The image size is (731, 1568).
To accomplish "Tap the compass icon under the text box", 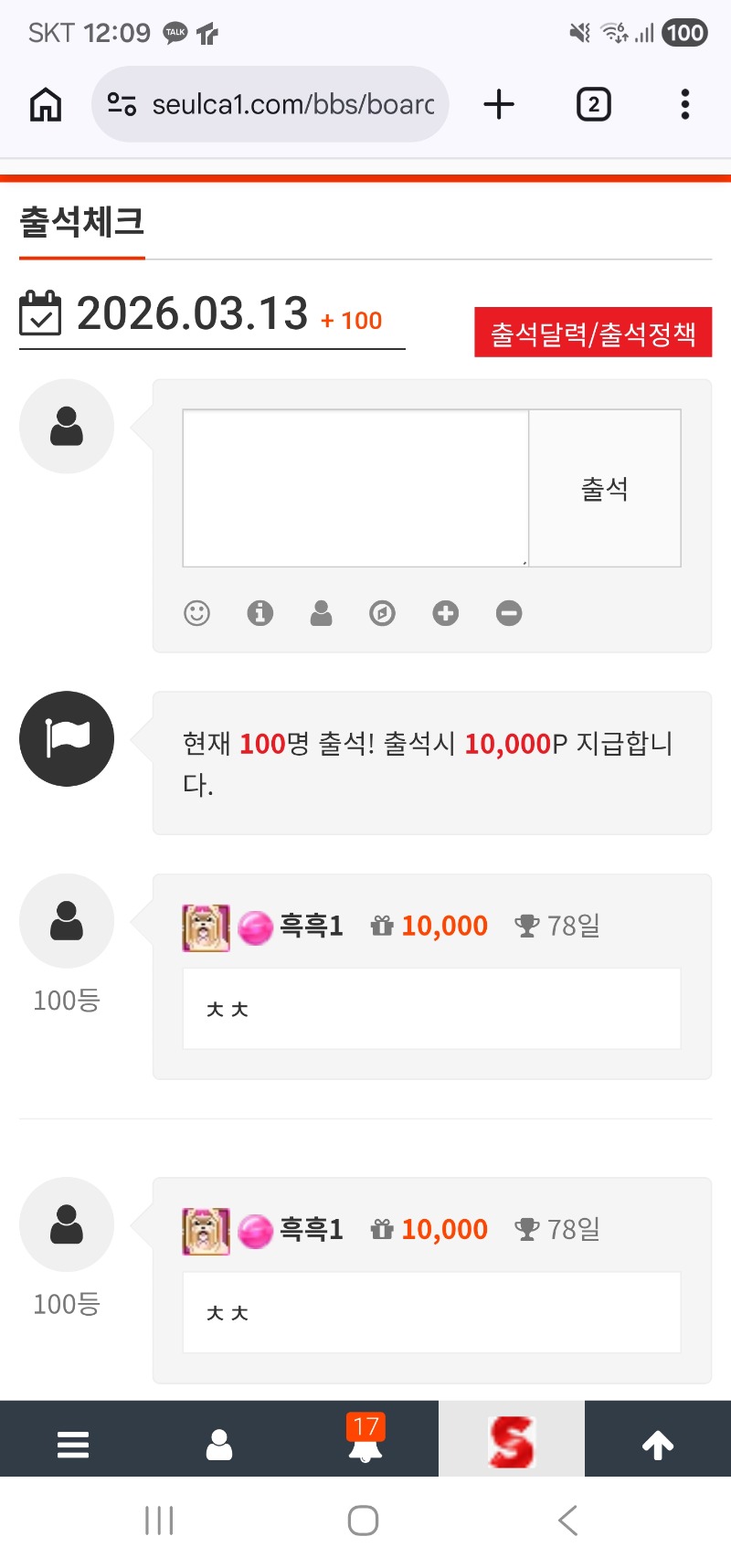I will pyautogui.click(x=382, y=613).
